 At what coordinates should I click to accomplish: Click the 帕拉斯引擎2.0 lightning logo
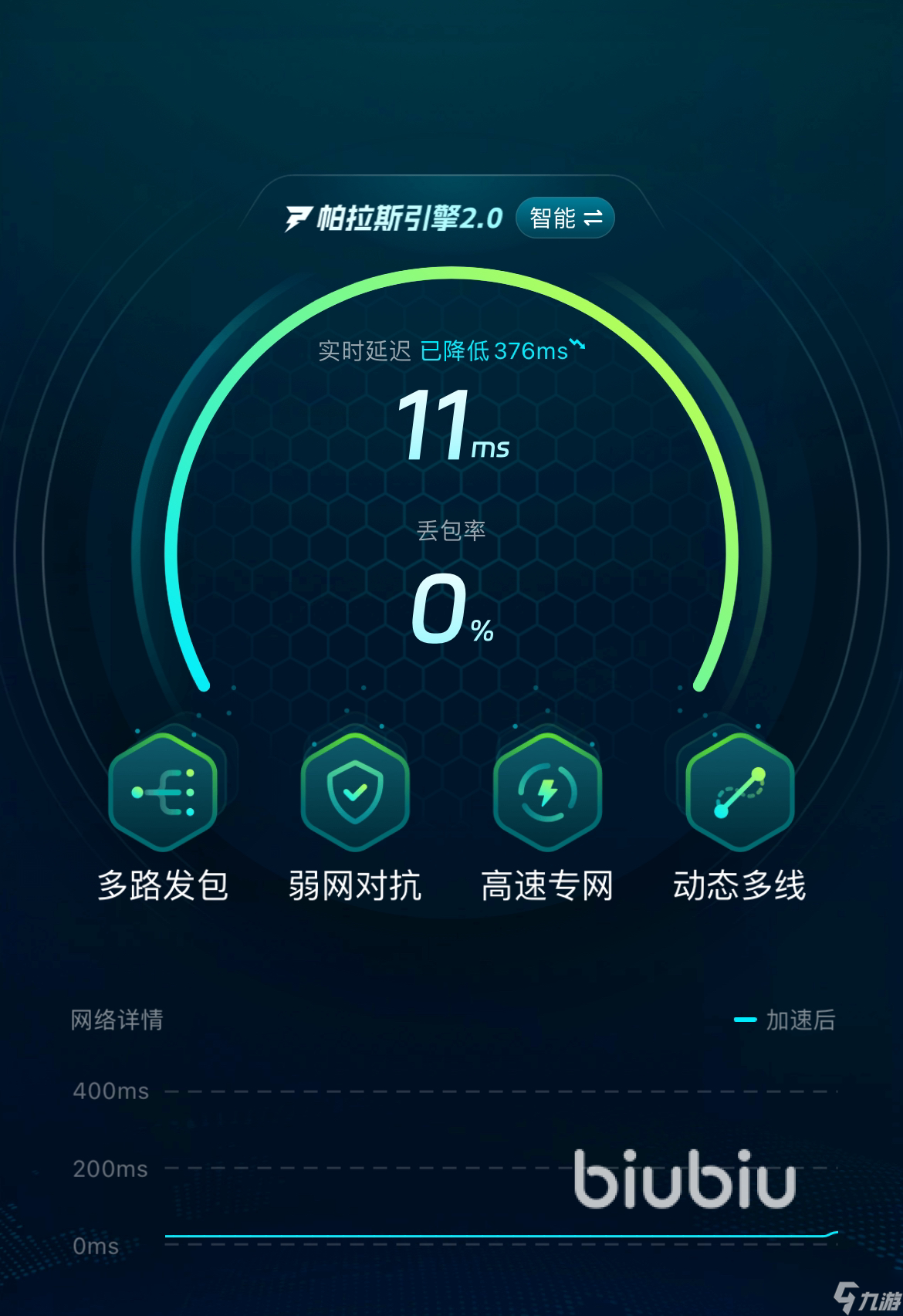pos(300,218)
